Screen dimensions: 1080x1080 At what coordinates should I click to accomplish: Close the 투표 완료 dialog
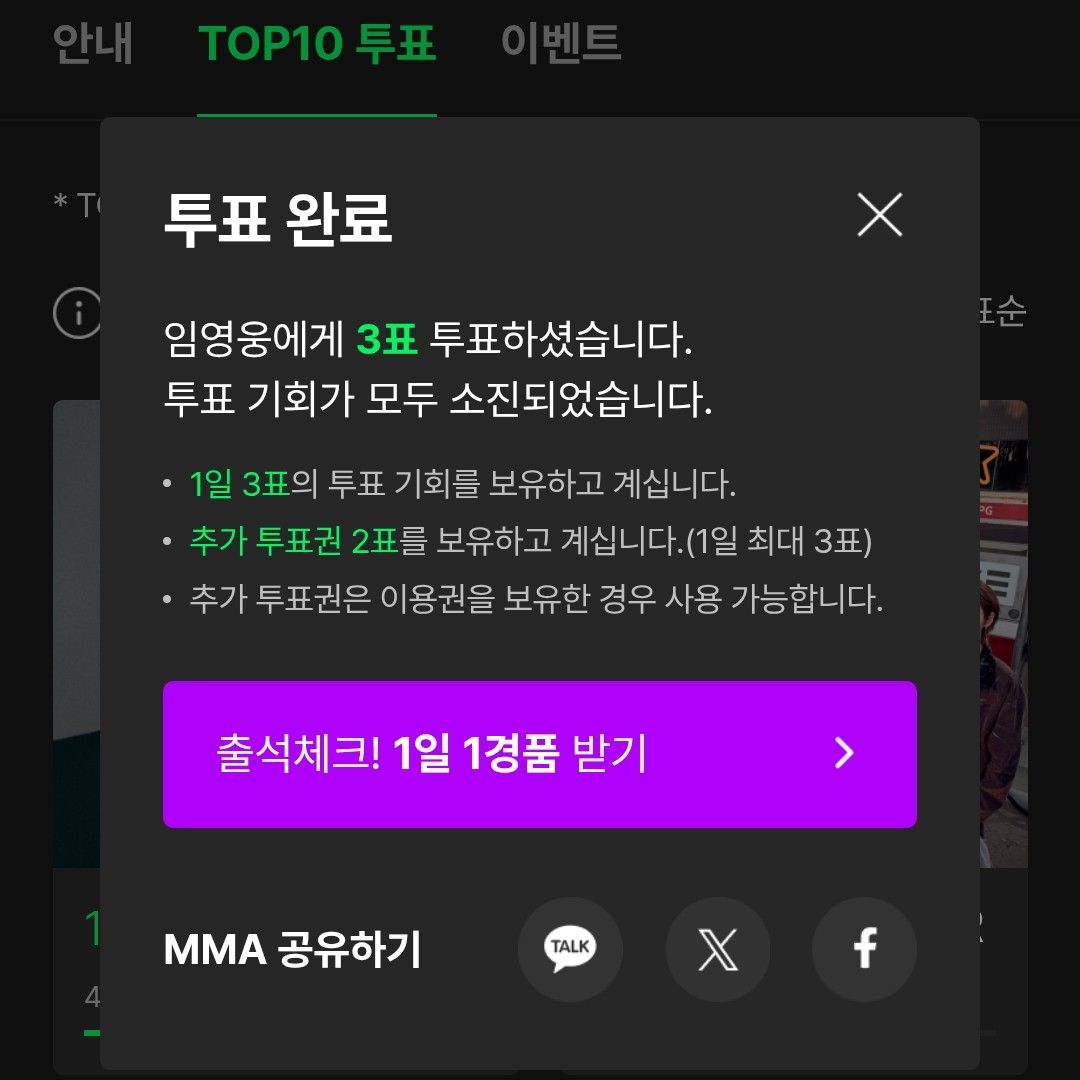[x=879, y=215]
